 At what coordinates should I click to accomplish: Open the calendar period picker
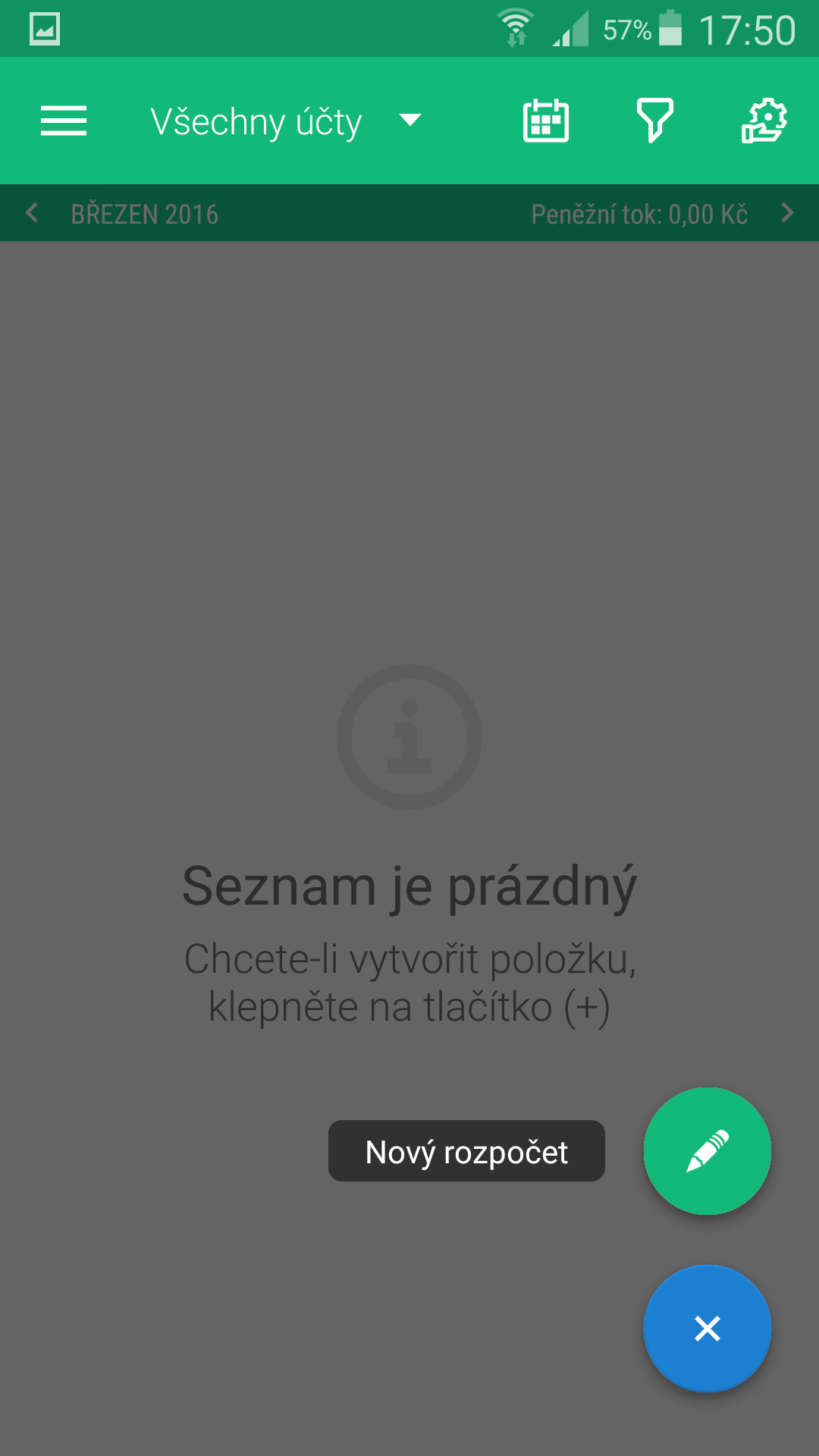coord(546,121)
